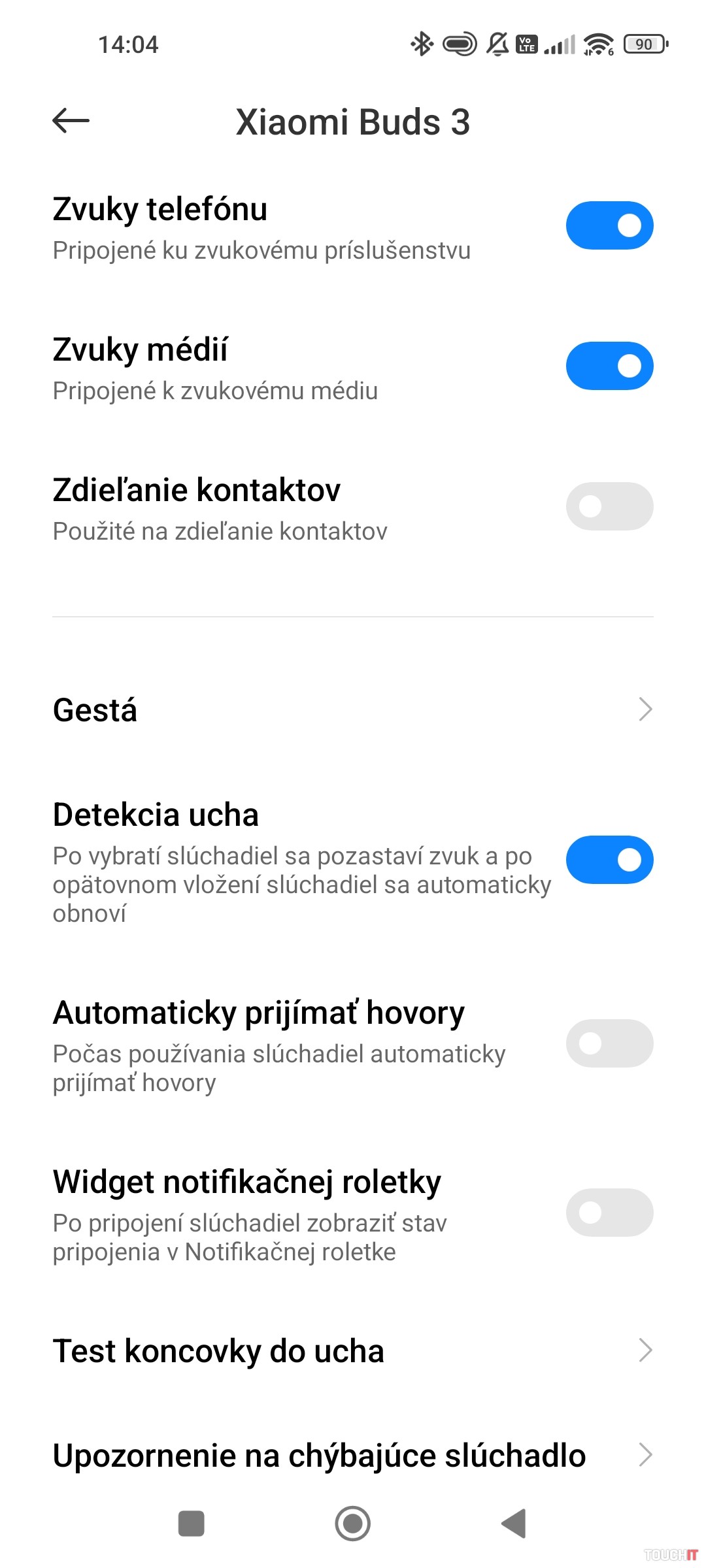Viewport: 706px width, 1568px height.
Task: Open Upozornenie na chýbajúce slúchadlo
Action: pos(353,1455)
